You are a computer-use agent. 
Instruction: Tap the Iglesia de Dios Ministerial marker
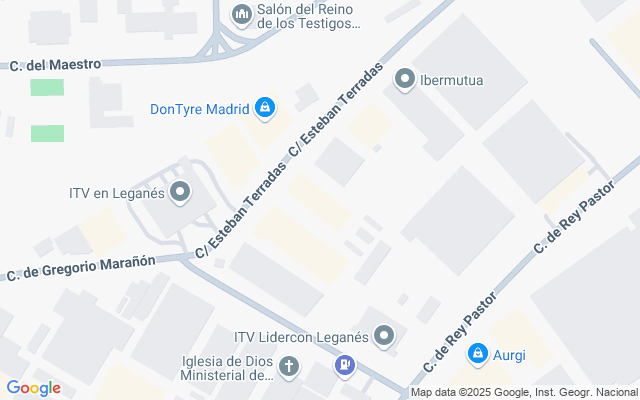(288, 367)
